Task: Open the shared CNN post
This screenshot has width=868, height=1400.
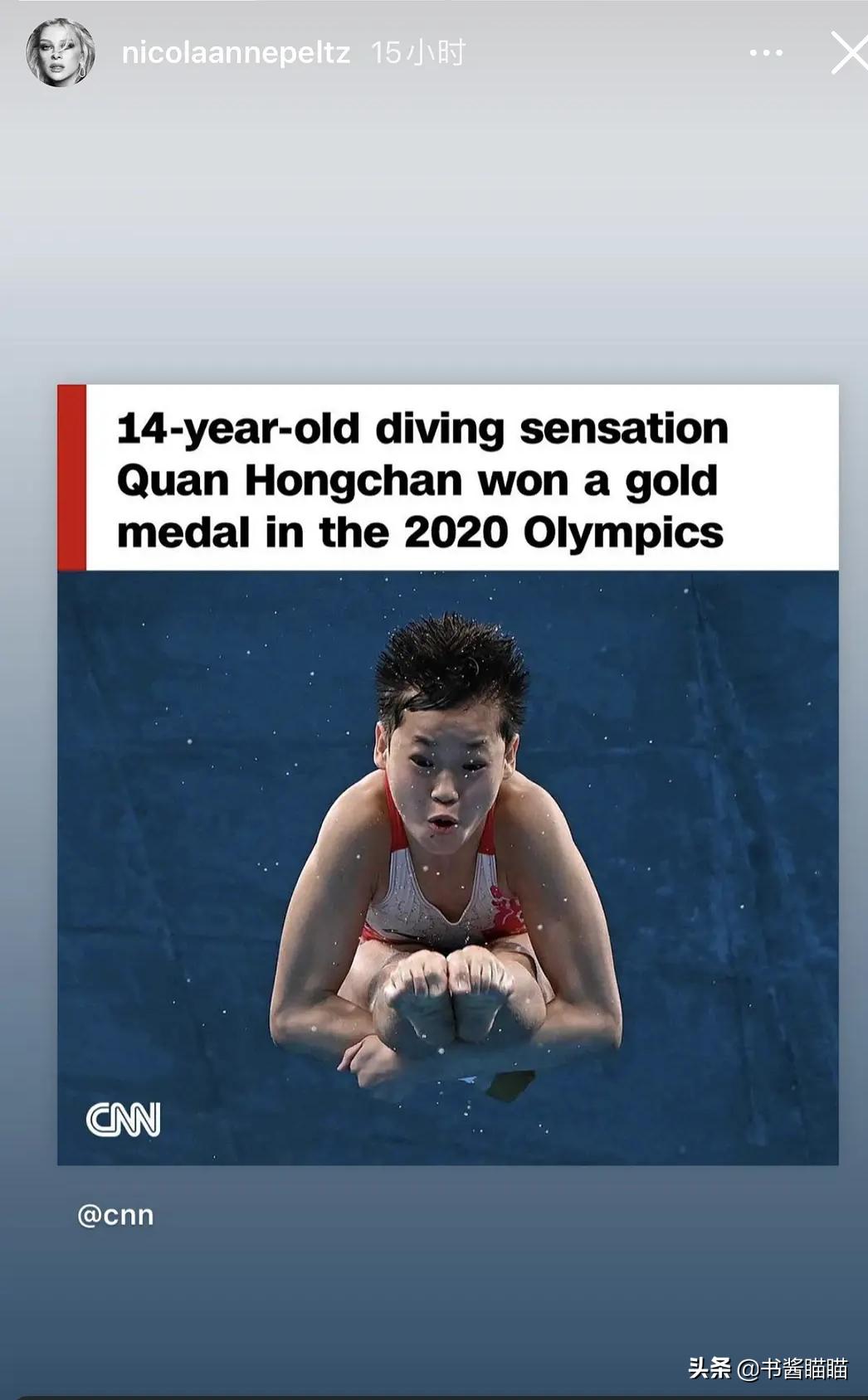Action: pos(447,775)
